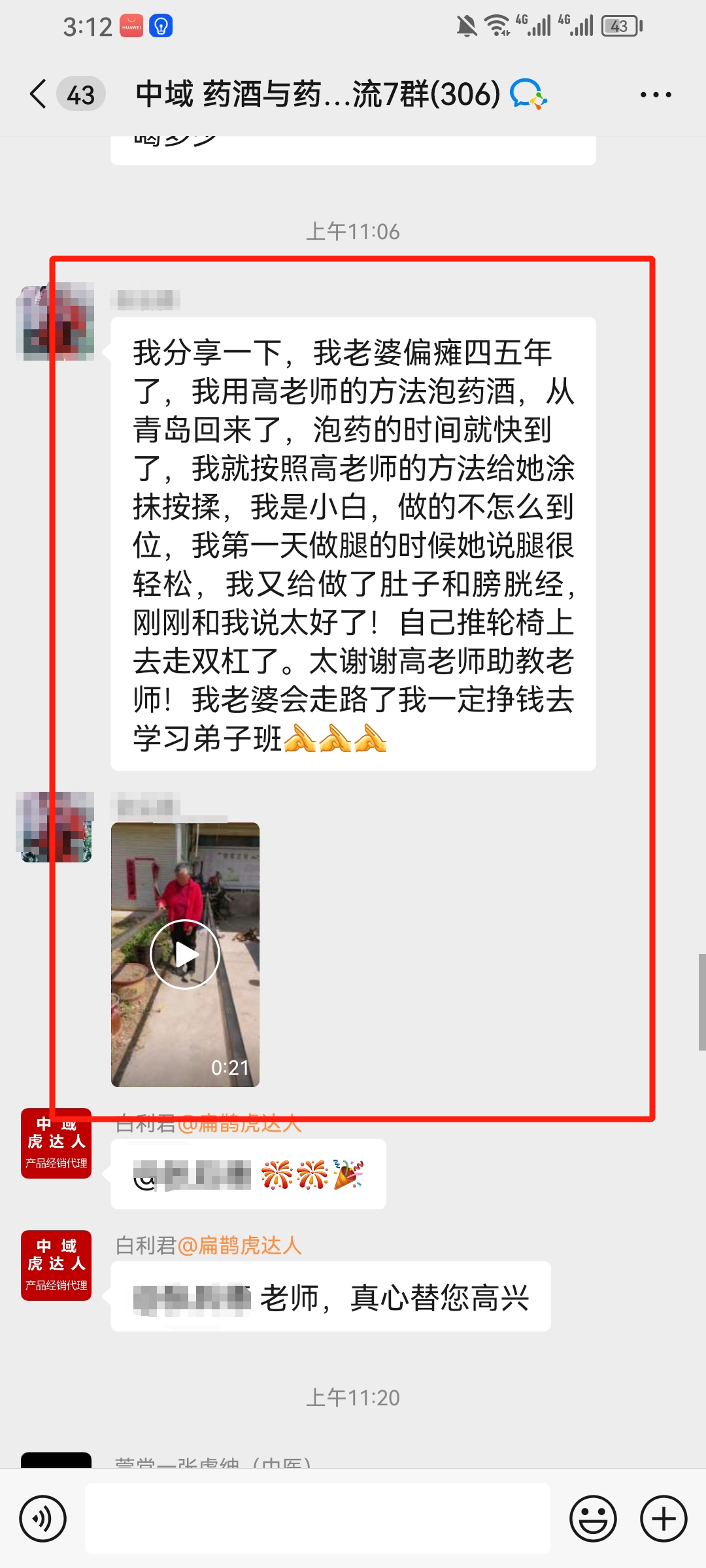Open the plus attachment menu
The height and width of the screenshot is (1568, 706).
point(662,1518)
